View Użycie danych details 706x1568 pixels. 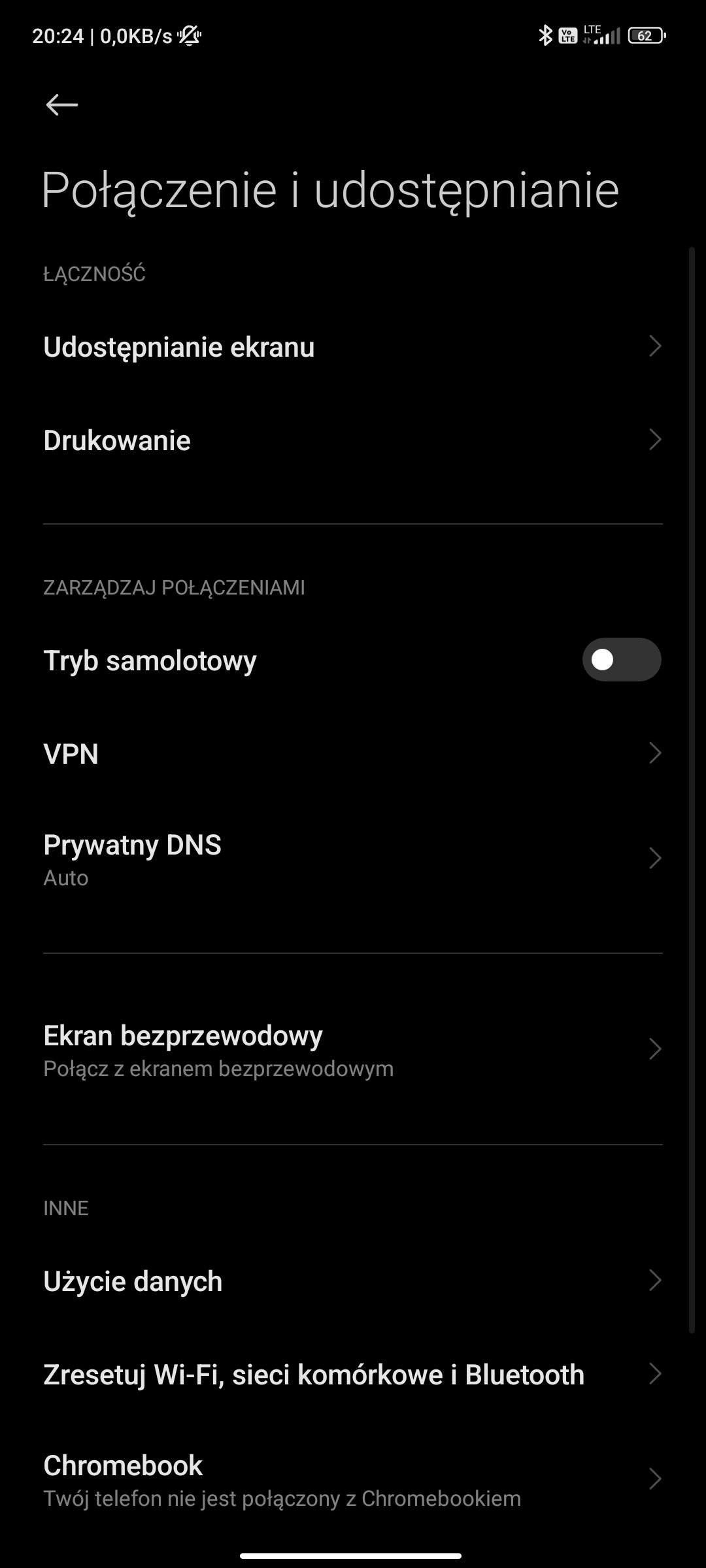click(353, 1281)
